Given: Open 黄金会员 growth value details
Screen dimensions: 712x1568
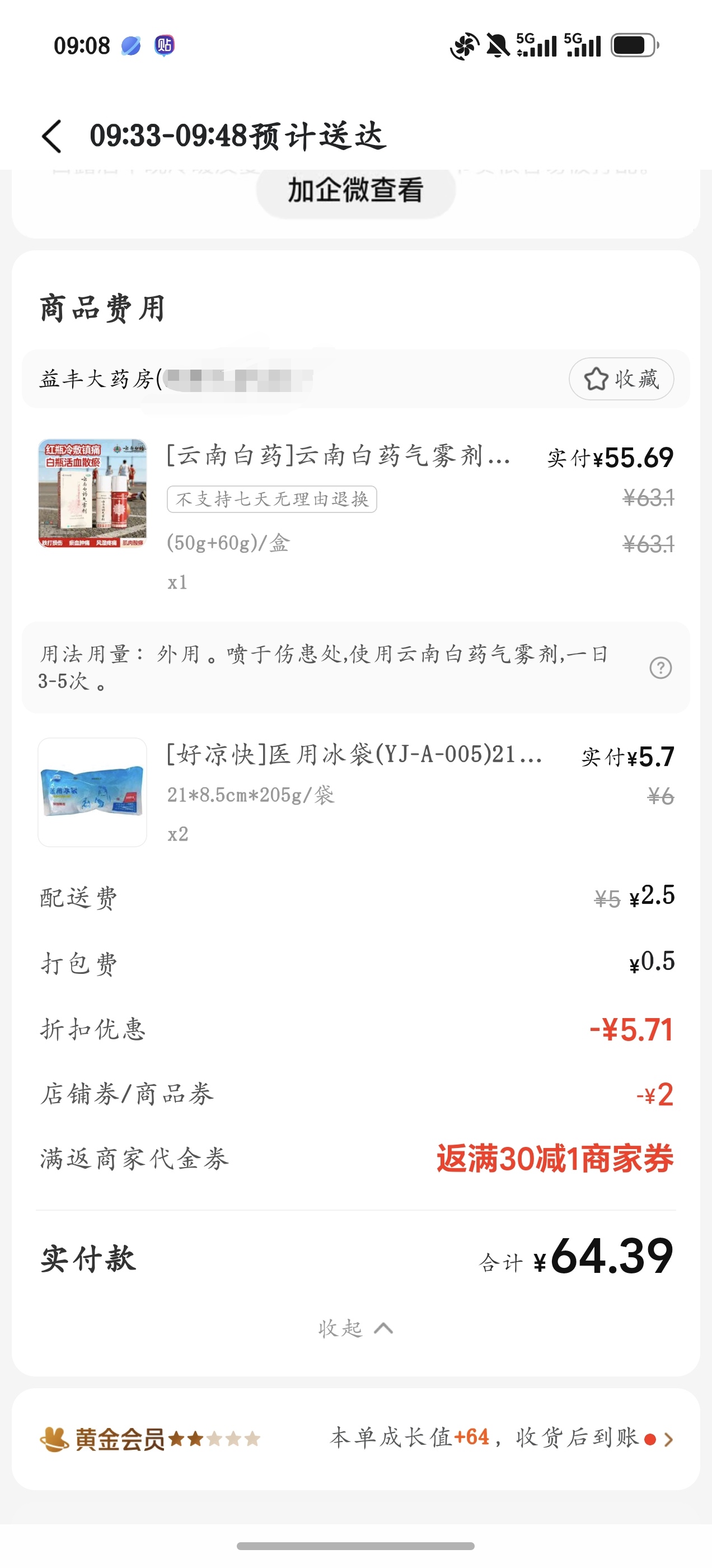Looking at the screenshot, I should click(356, 1439).
